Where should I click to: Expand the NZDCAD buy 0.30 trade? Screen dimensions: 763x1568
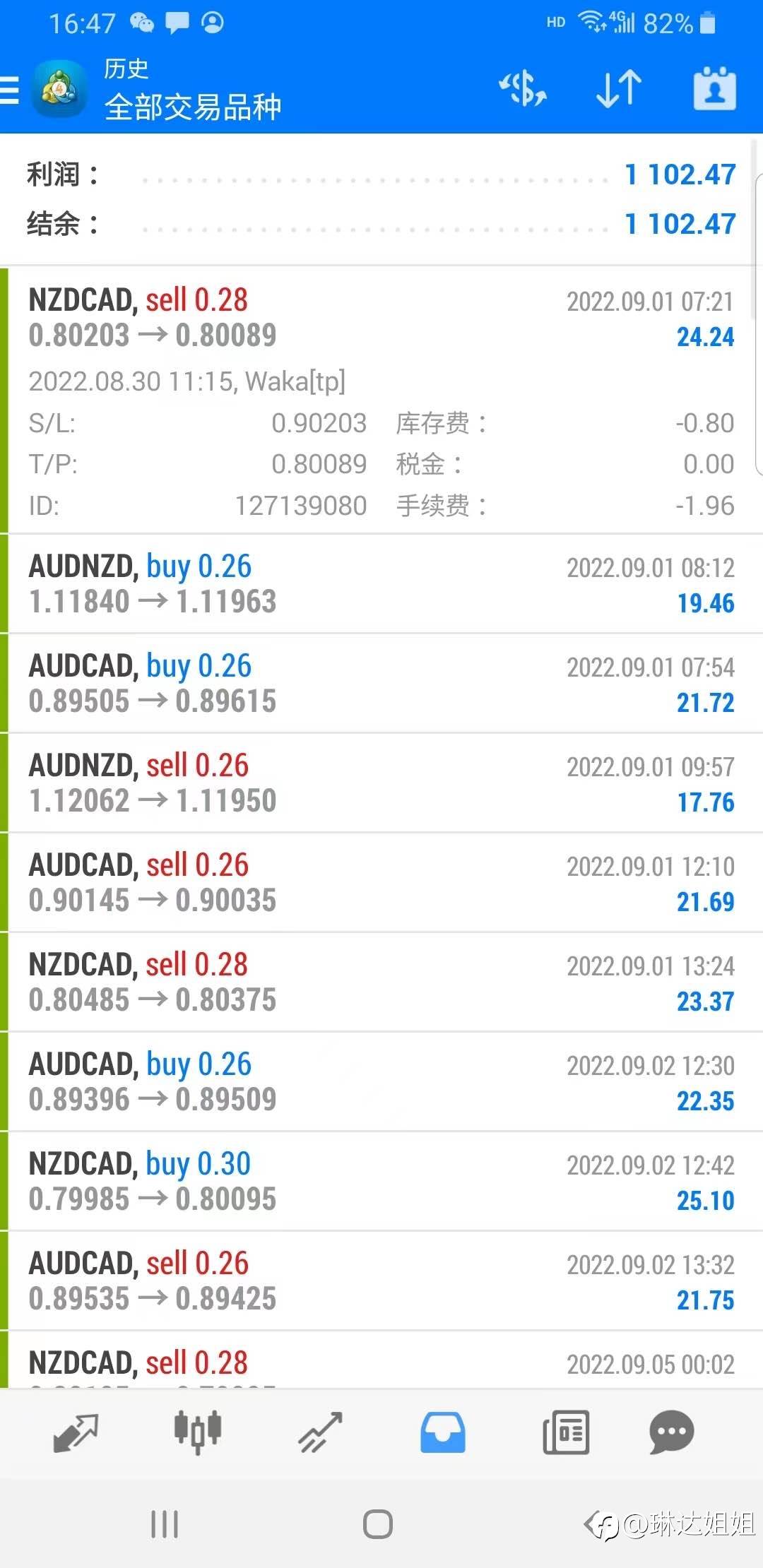pyautogui.click(x=381, y=1181)
